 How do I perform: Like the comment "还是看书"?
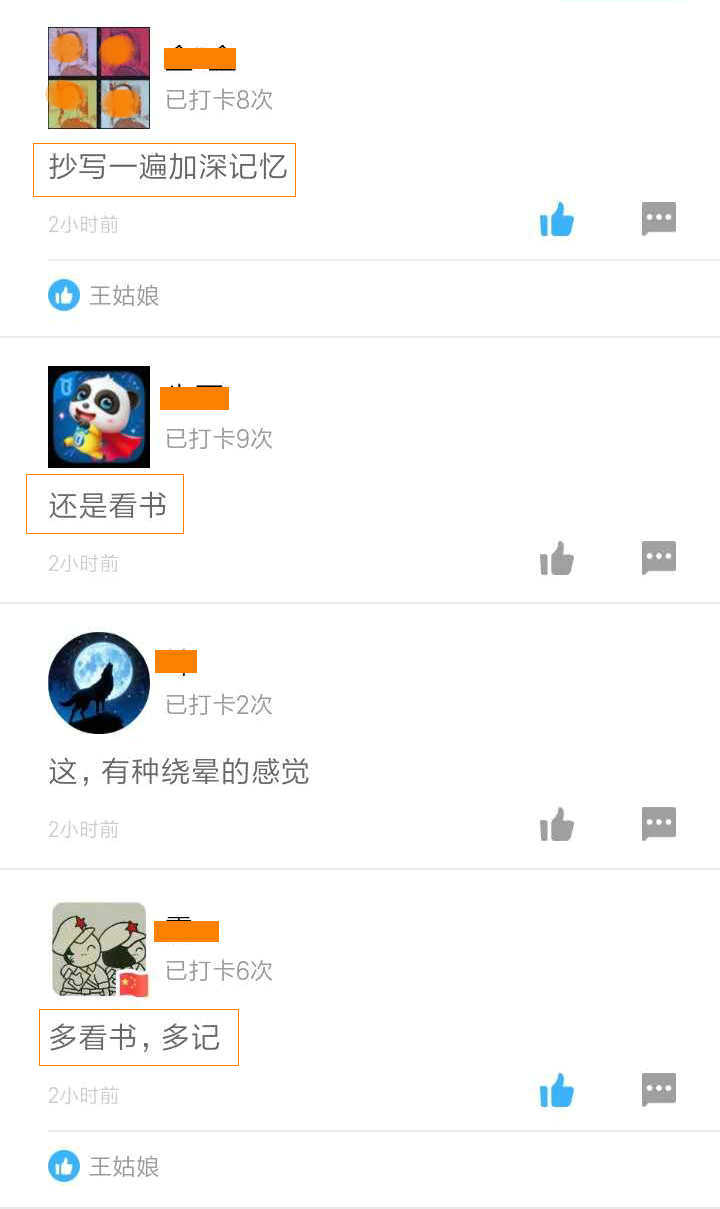[x=556, y=558]
